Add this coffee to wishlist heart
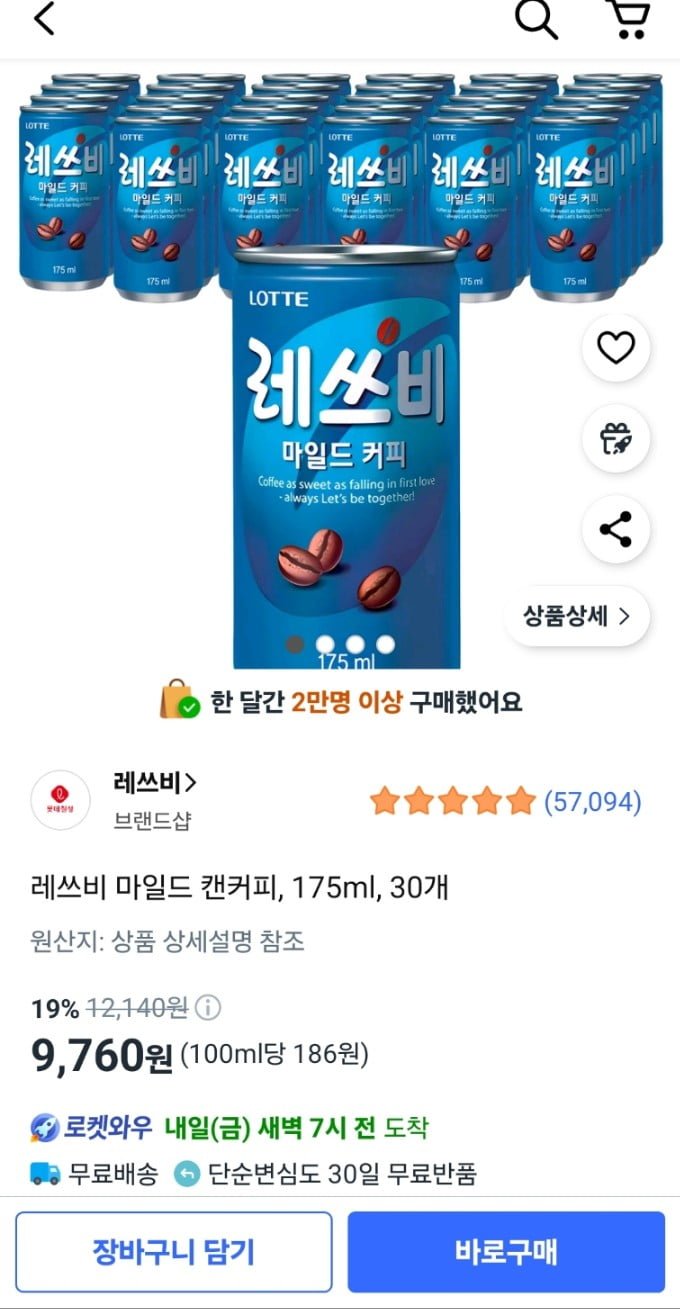The width and height of the screenshot is (680, 1309). click(x=616, y=348)
